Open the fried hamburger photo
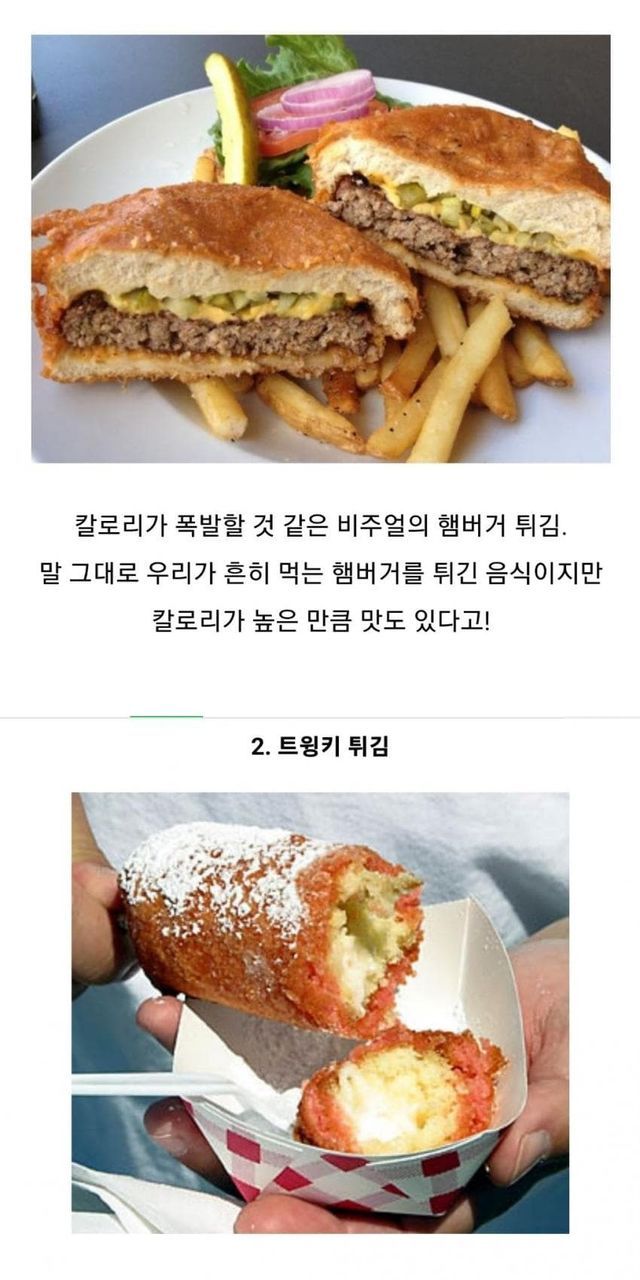The image size is (640, 1280). 320,248
